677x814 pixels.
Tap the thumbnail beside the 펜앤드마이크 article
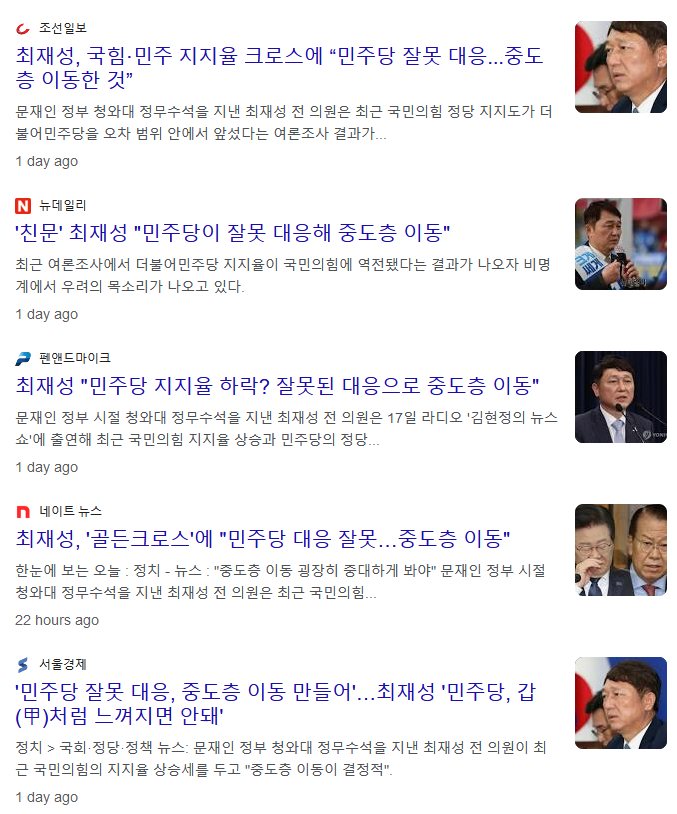point(620,397)
